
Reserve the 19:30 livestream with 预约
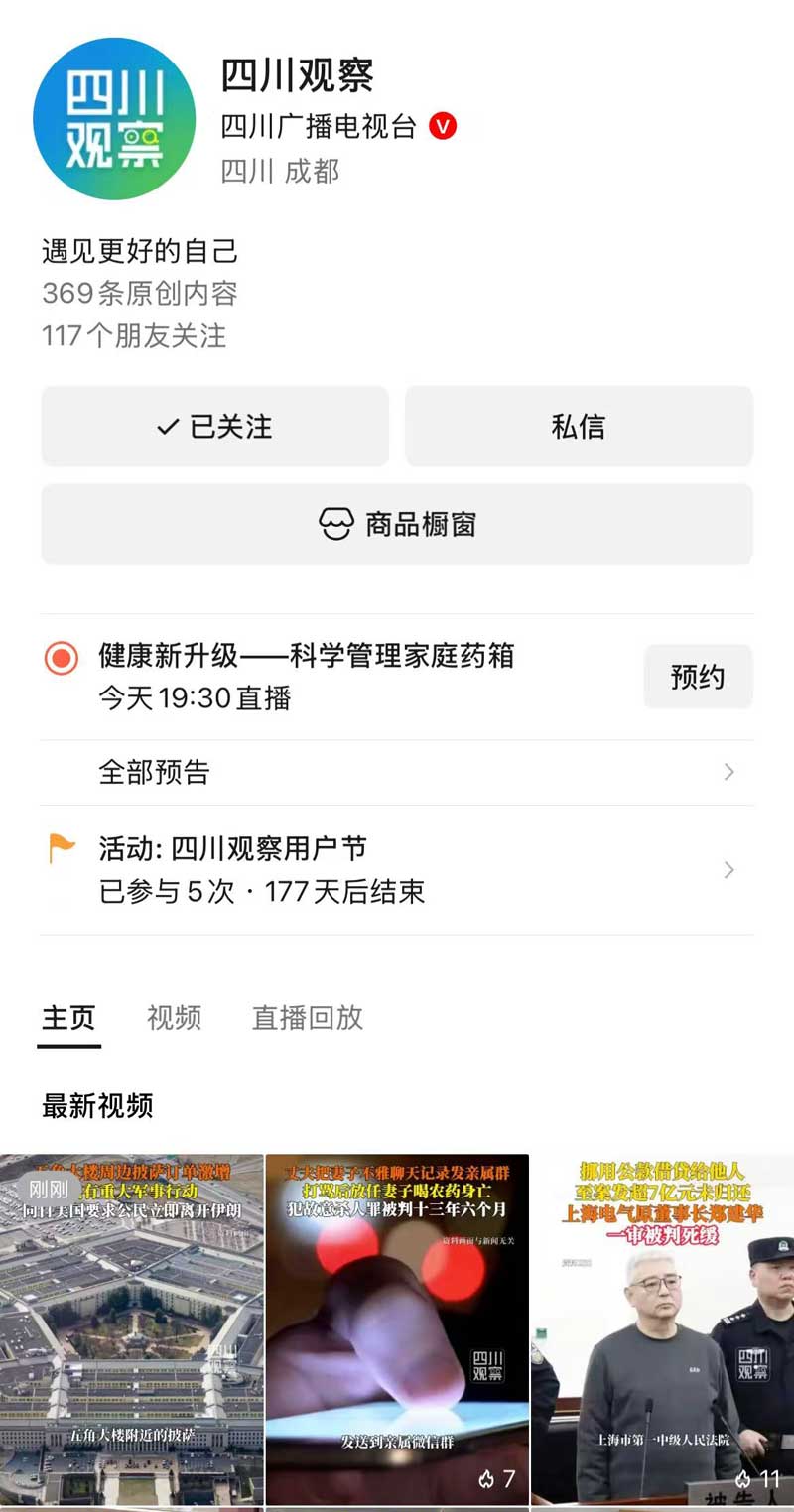click(698, 677)
